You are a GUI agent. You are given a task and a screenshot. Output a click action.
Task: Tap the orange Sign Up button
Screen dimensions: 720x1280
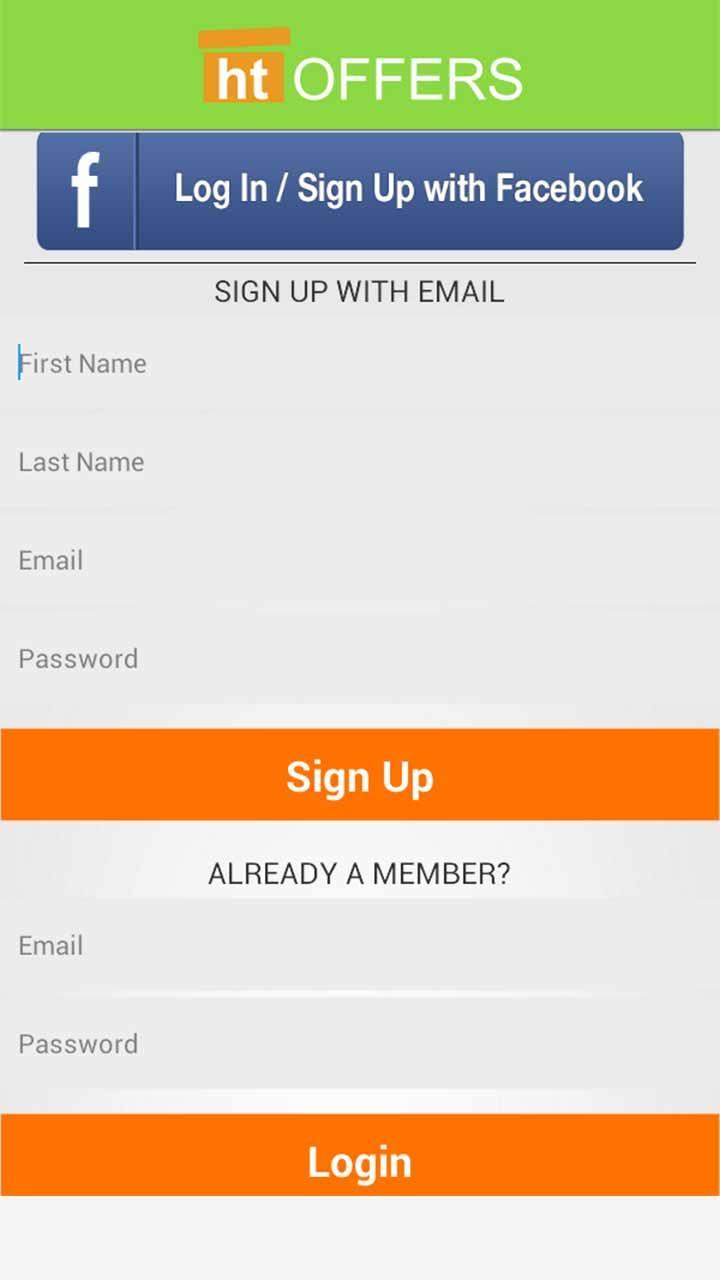(x=360, y=775)
